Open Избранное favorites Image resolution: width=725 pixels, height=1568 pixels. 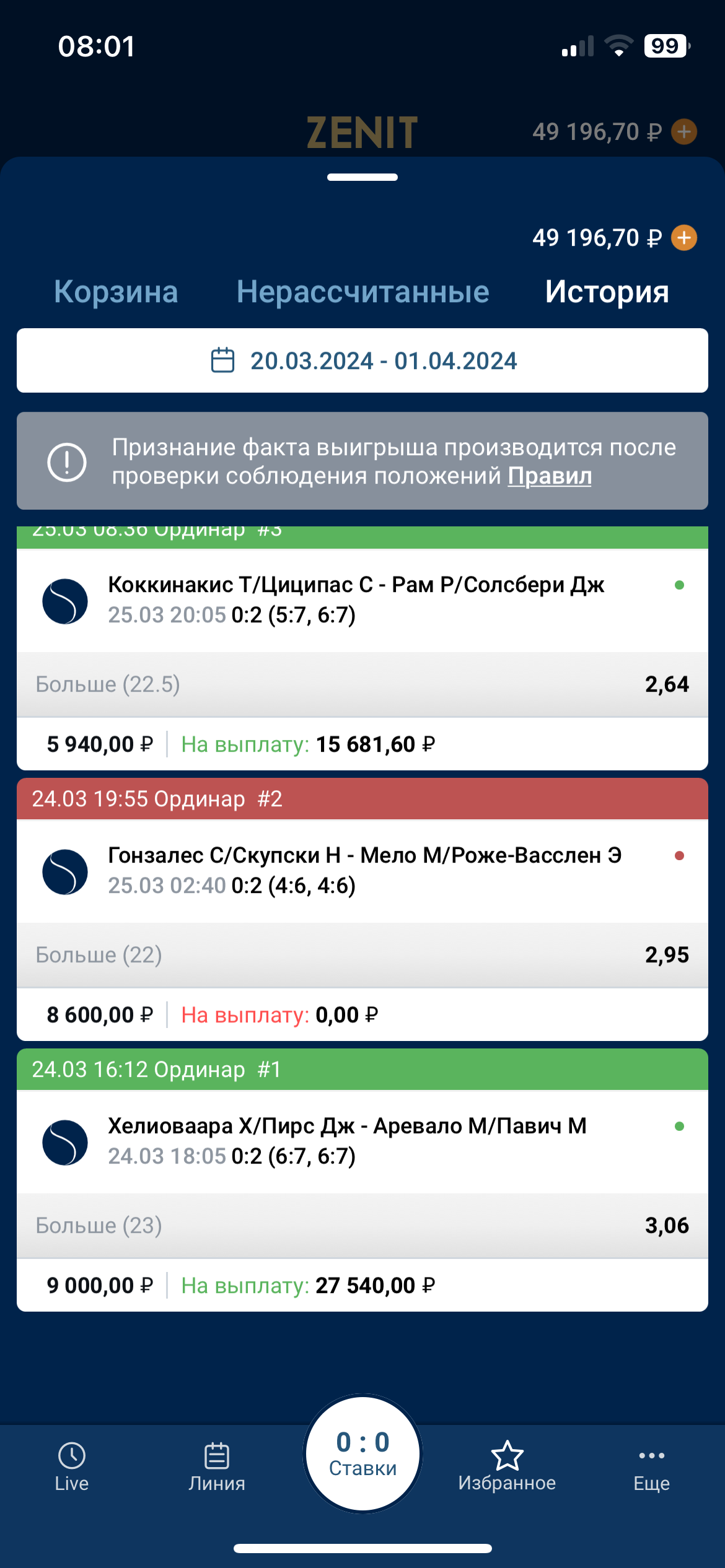pos(507,1467)
